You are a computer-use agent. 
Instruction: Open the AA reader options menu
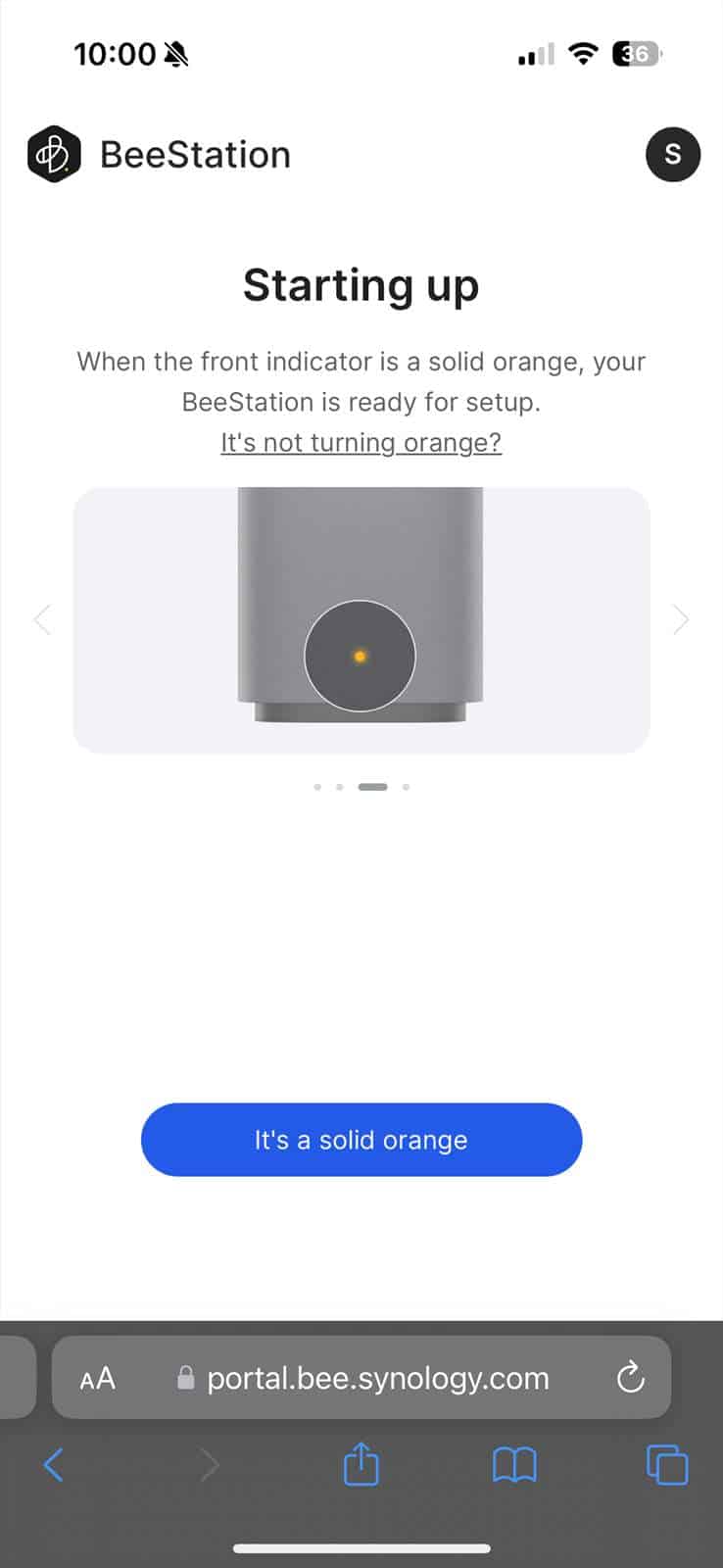[x=98, y=1378]
